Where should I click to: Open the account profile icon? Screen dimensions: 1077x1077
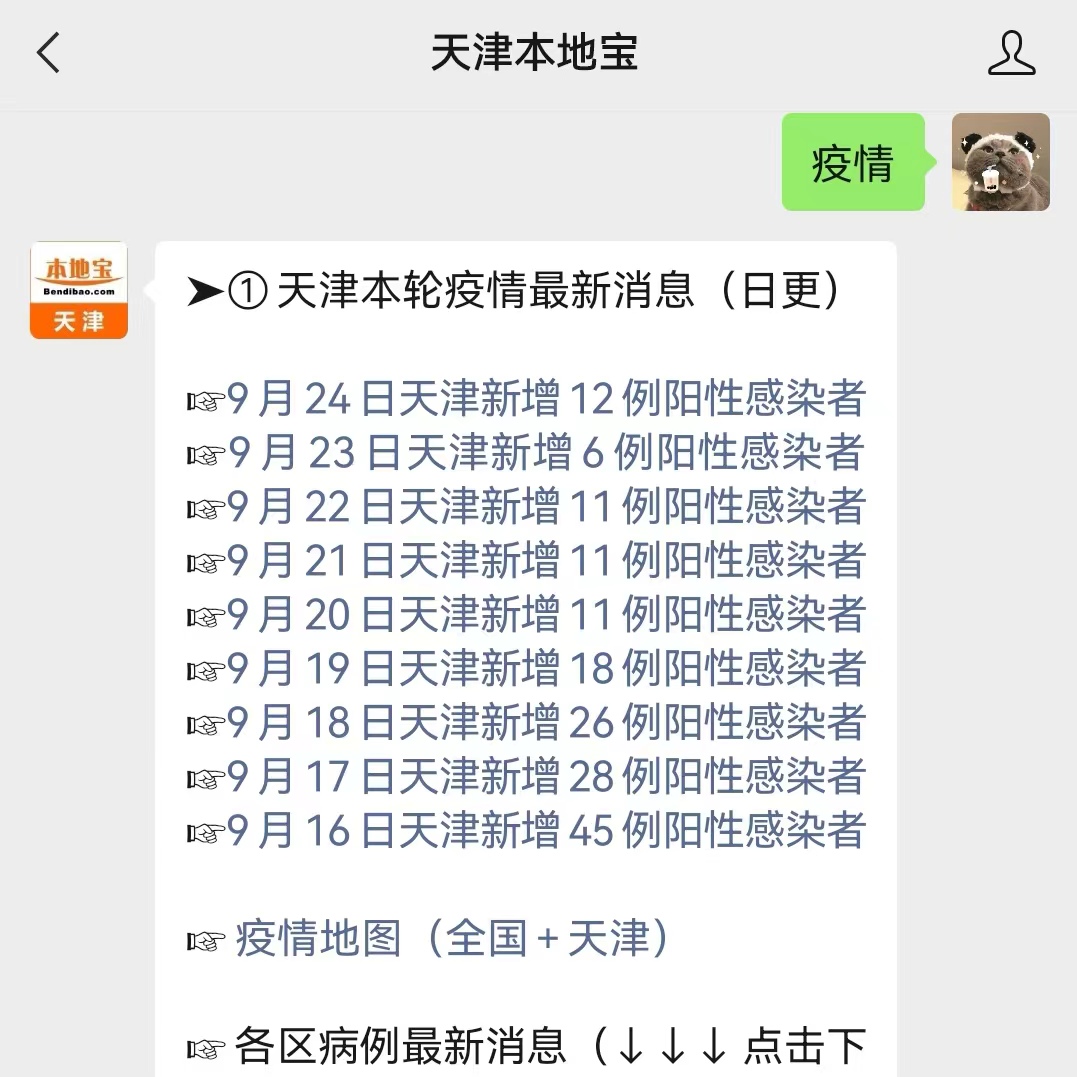click(x=1011, y=53)
